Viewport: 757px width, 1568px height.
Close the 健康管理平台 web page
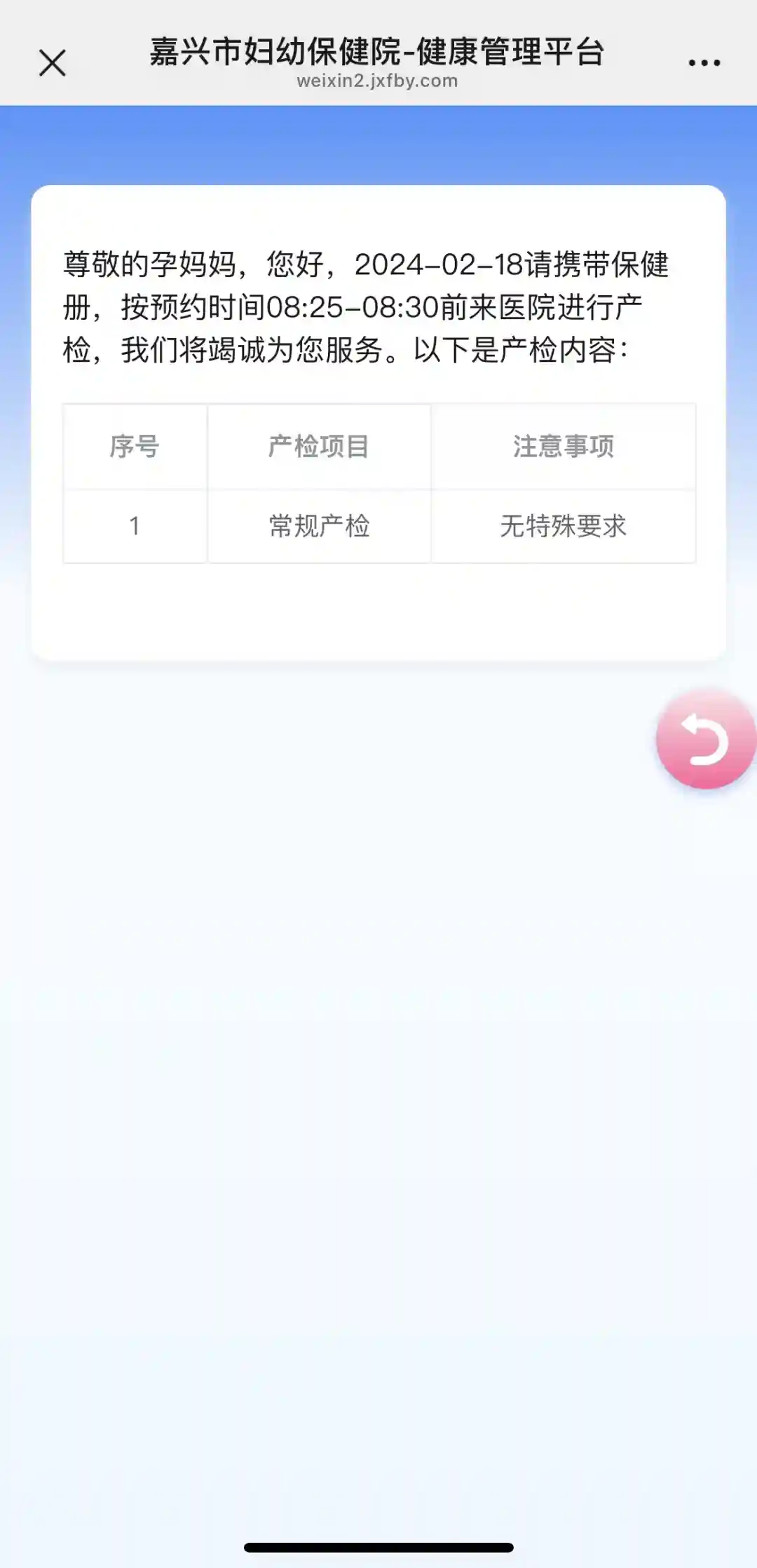(53, 63)
